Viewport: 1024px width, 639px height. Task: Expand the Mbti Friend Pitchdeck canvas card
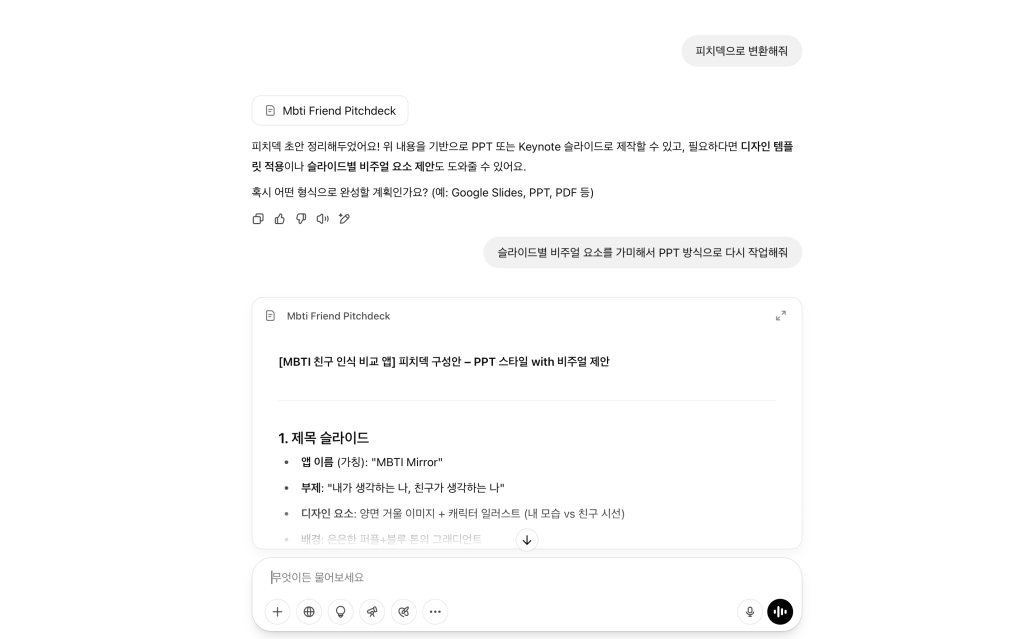pos(781,316)
